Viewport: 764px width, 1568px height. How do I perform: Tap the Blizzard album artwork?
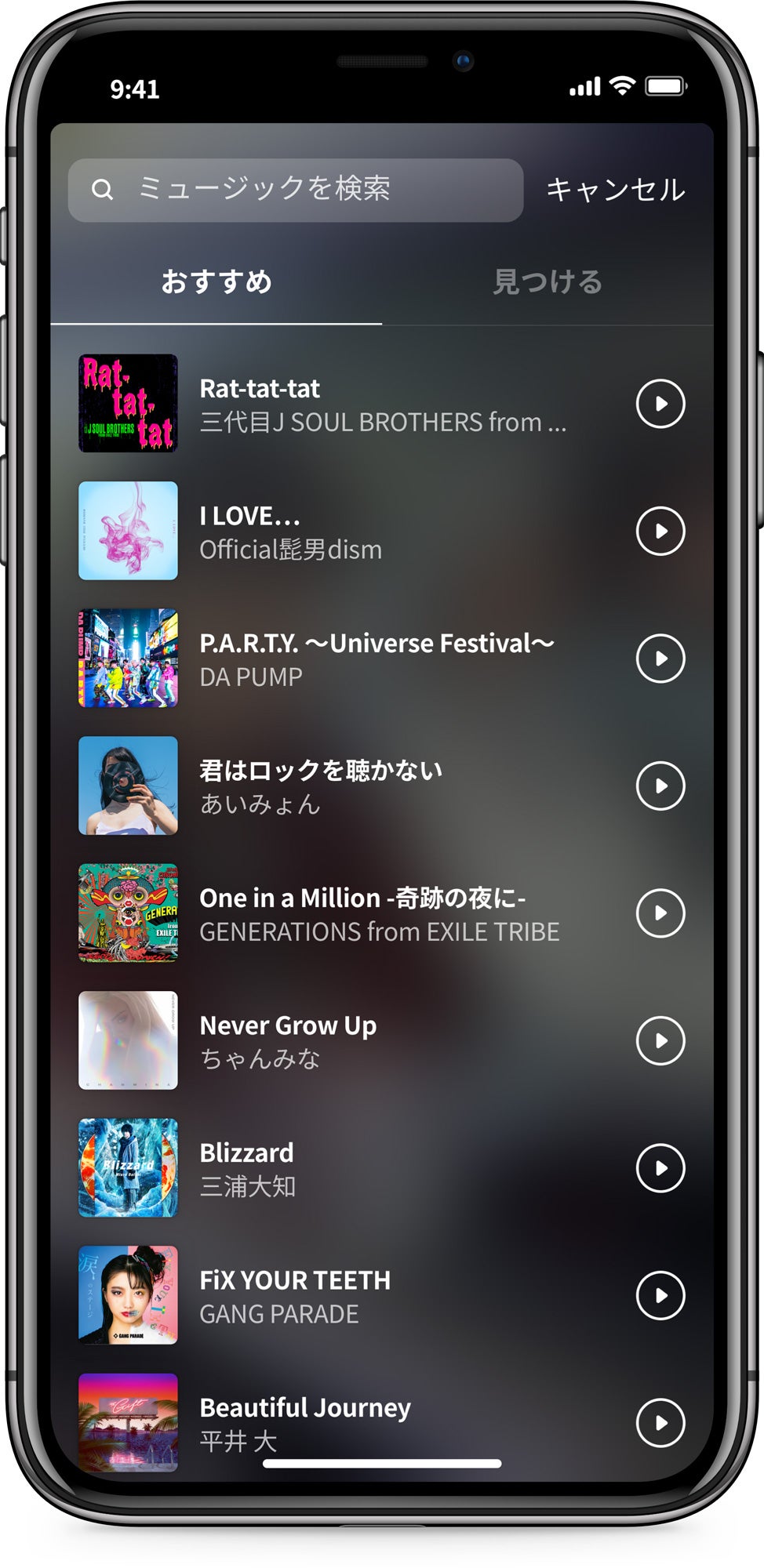coord(129,1168)
